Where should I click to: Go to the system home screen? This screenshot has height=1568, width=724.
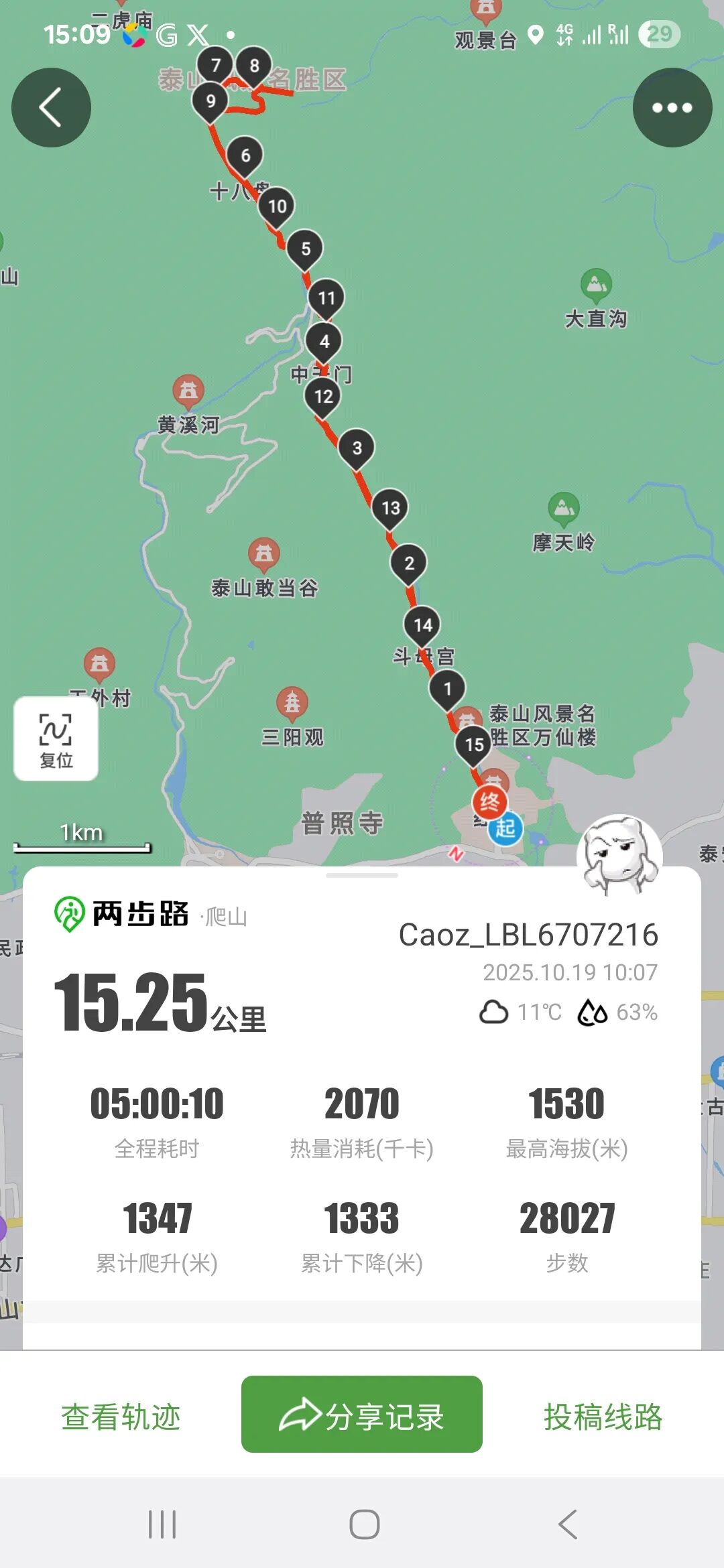(365, 1524)
